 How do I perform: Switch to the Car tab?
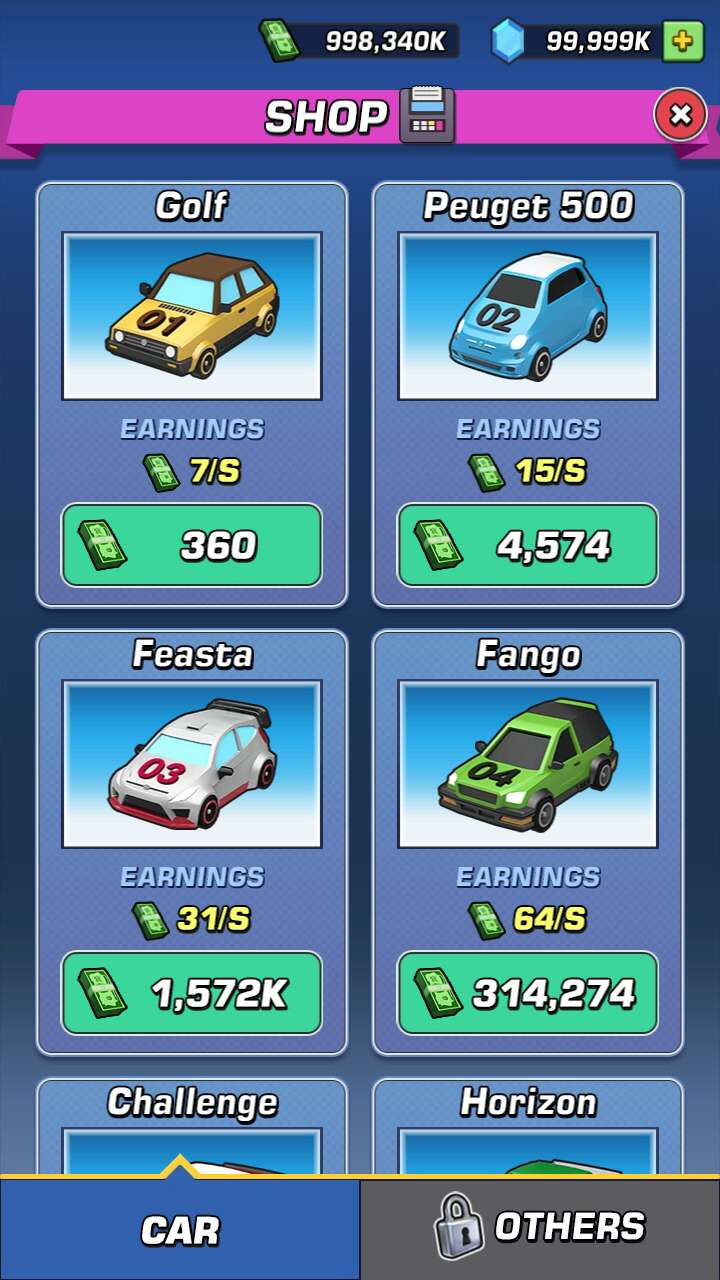[180, 1230]
